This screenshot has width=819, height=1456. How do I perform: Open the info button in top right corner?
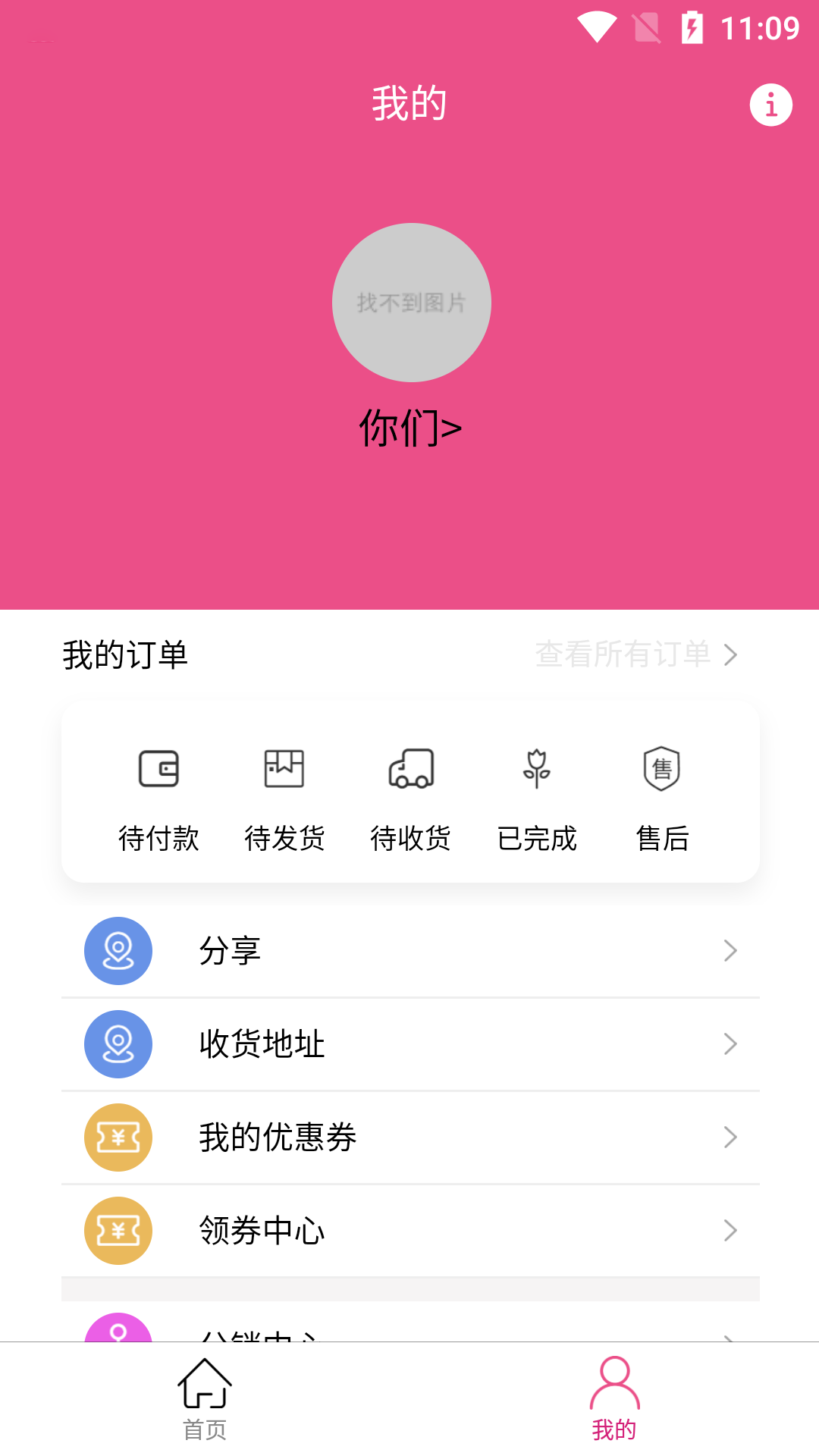point(770,103)
